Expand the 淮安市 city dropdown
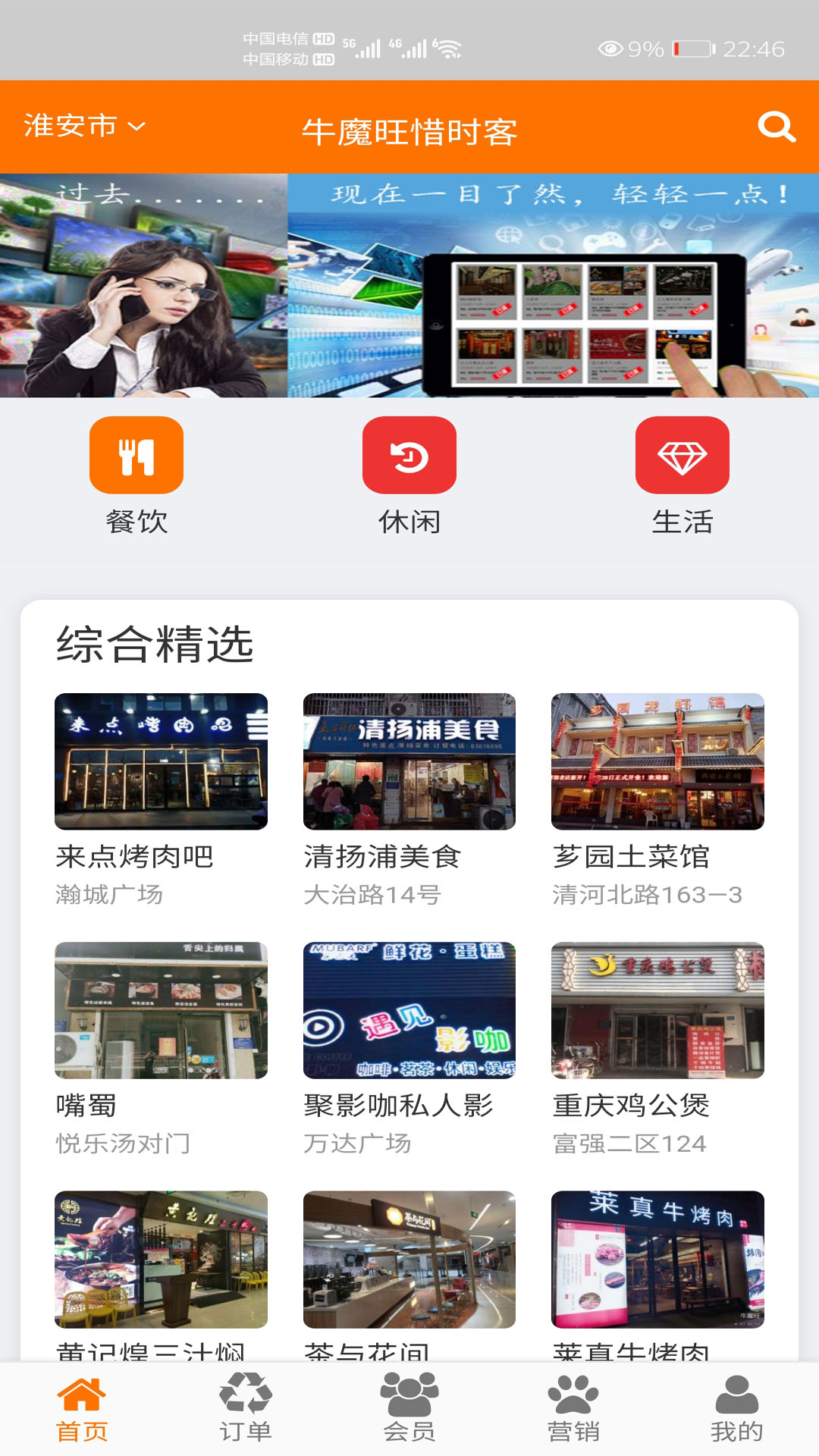Image resolution: width=819 pixels, height=1456 pixels. pos(83,126)
